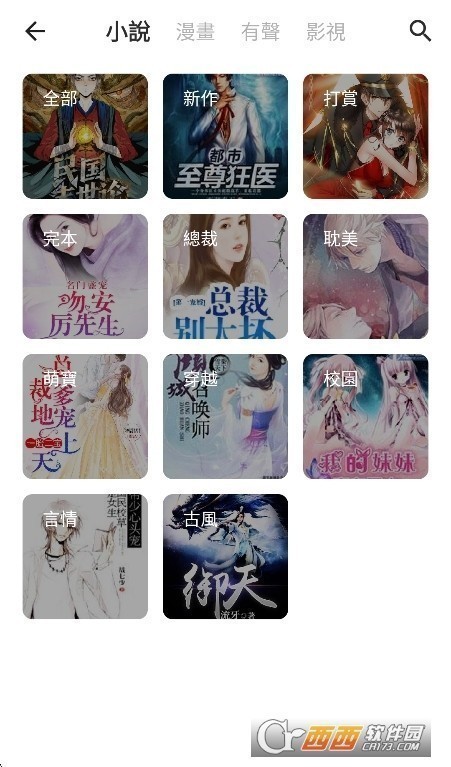Open the 完本 category tile
Viewport: 451px width, 767px height.
(x=85, y=276)
